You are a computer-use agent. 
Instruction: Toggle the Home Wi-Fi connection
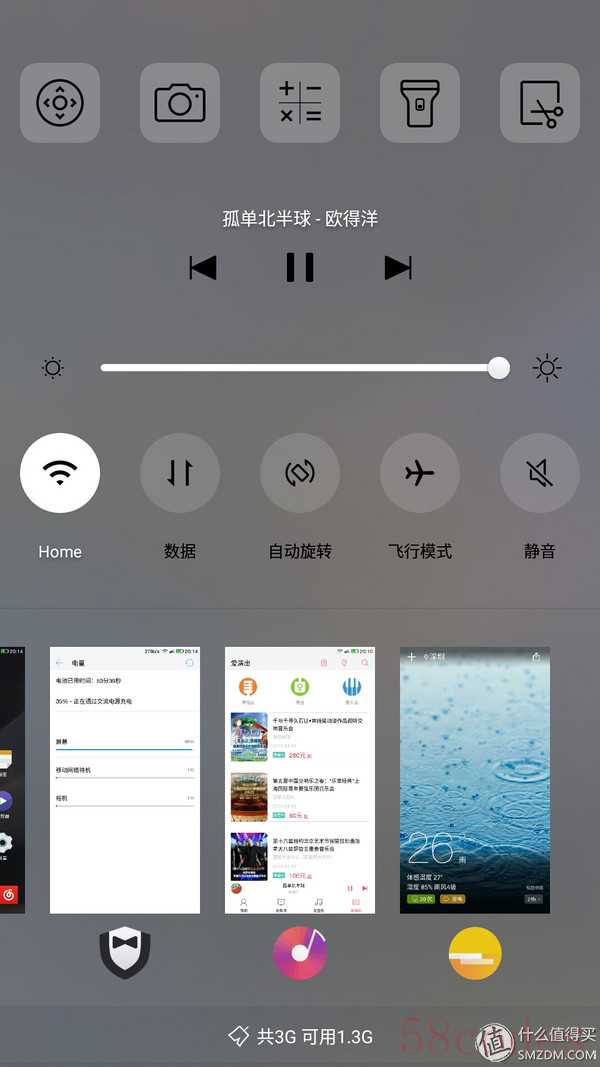point(60,473)
